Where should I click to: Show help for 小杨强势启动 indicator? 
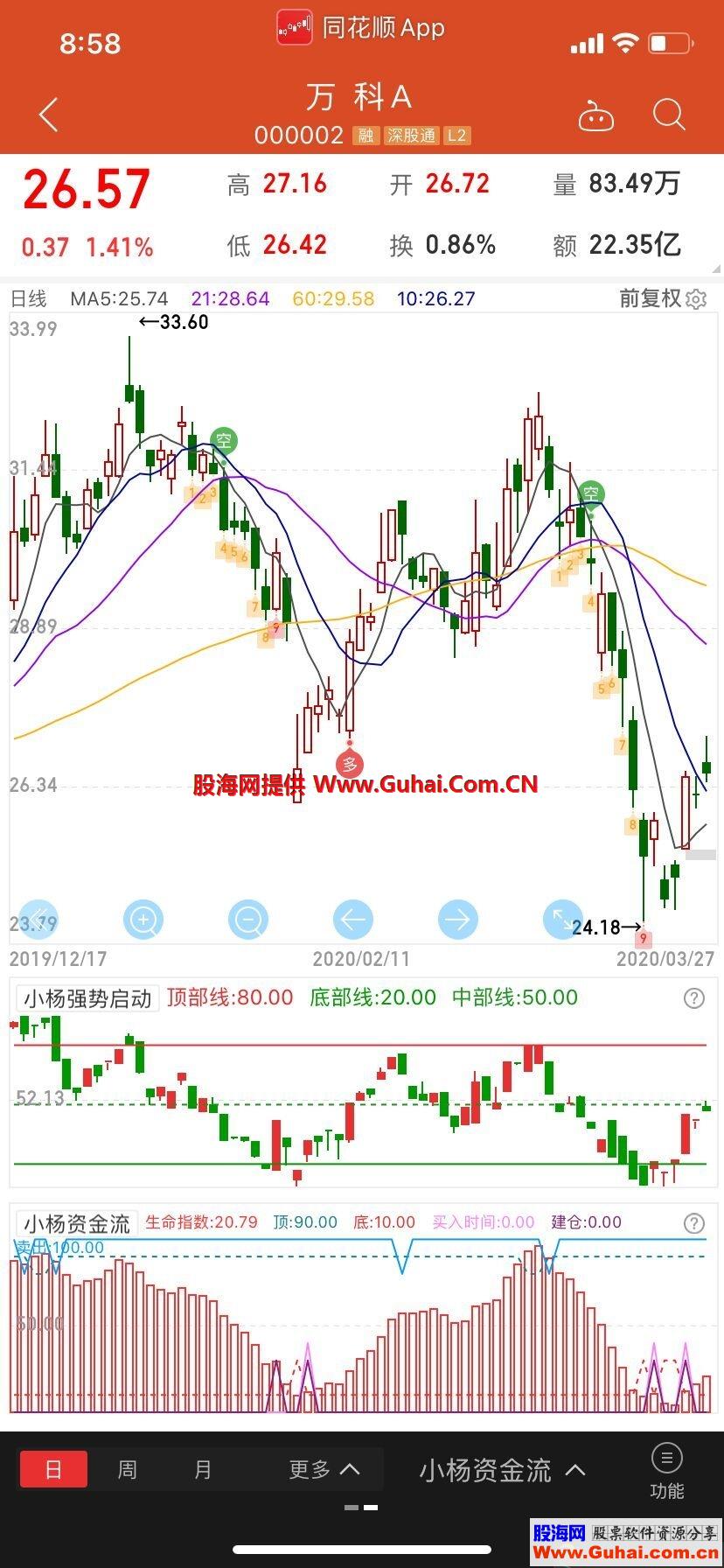[x=693, y=998]
